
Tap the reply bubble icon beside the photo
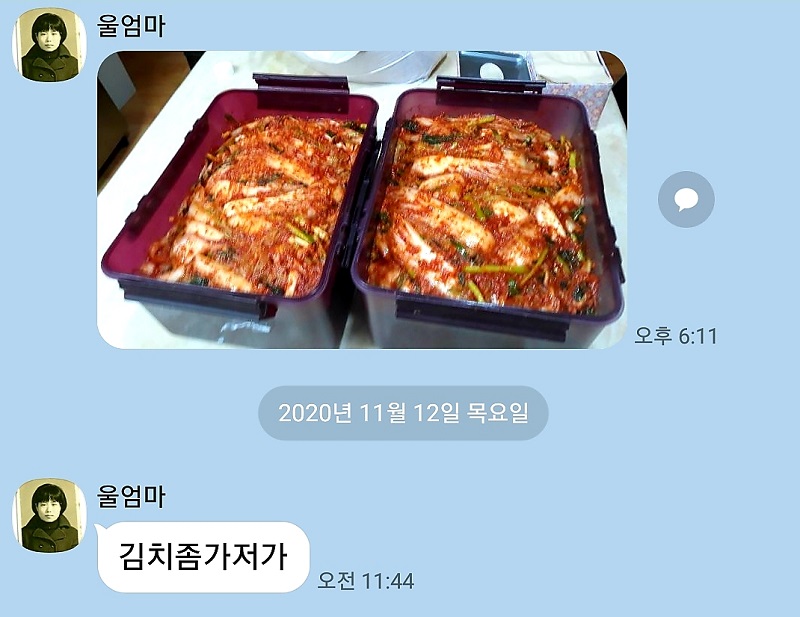(x=686, y=200)
